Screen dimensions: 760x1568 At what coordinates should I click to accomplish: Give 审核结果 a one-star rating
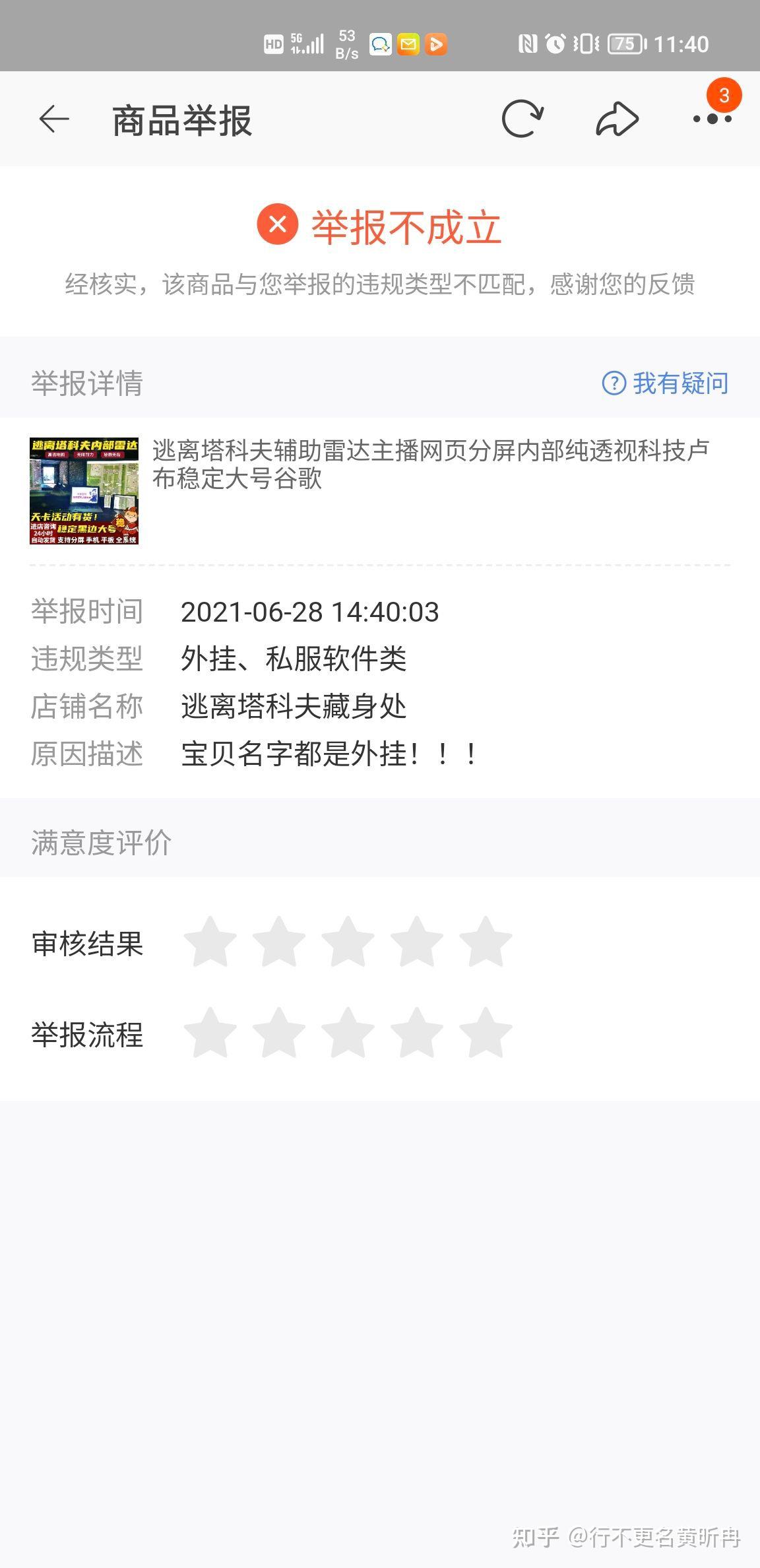210,942
